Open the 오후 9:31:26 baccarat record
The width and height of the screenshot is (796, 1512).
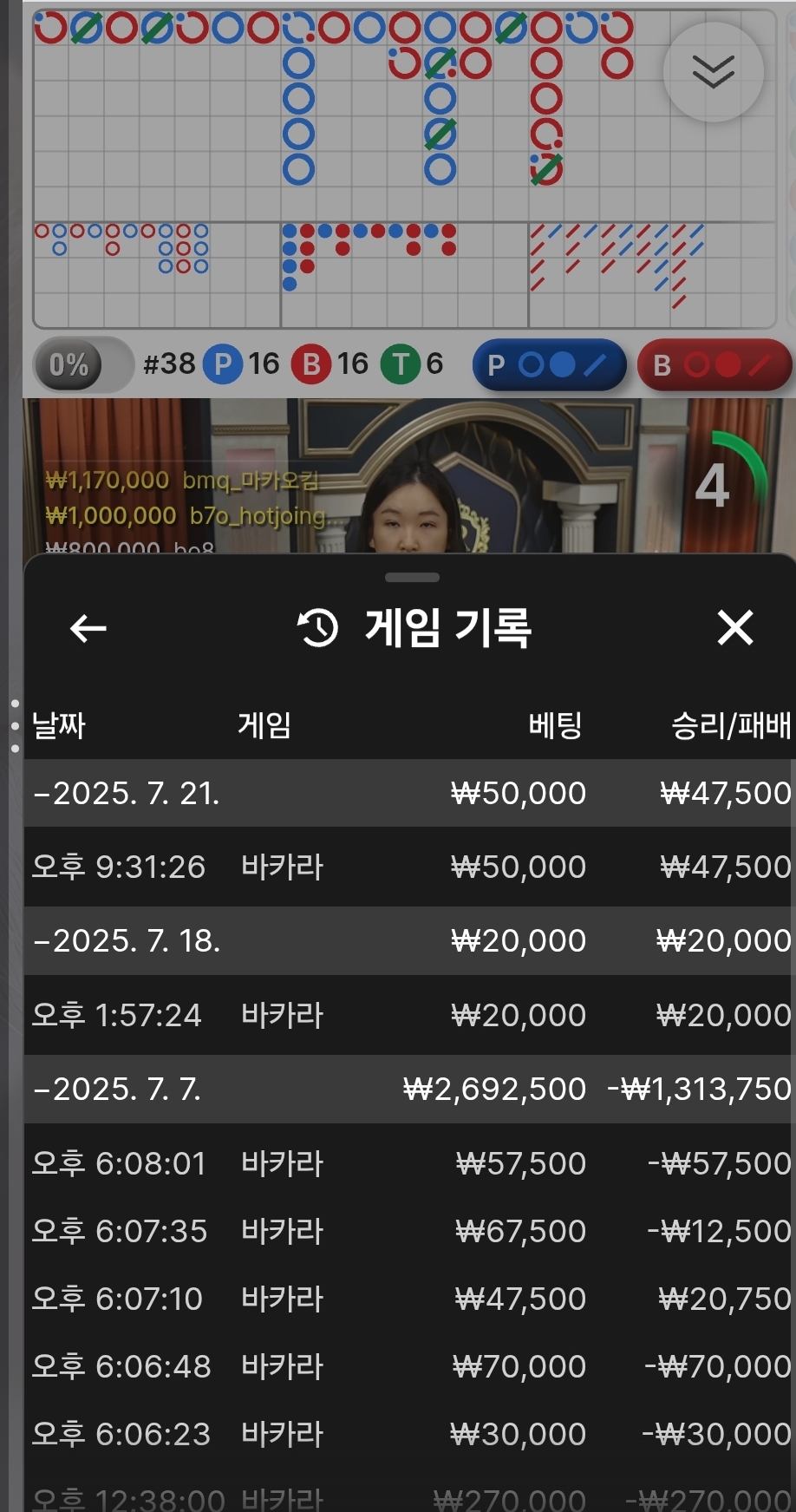409,867
